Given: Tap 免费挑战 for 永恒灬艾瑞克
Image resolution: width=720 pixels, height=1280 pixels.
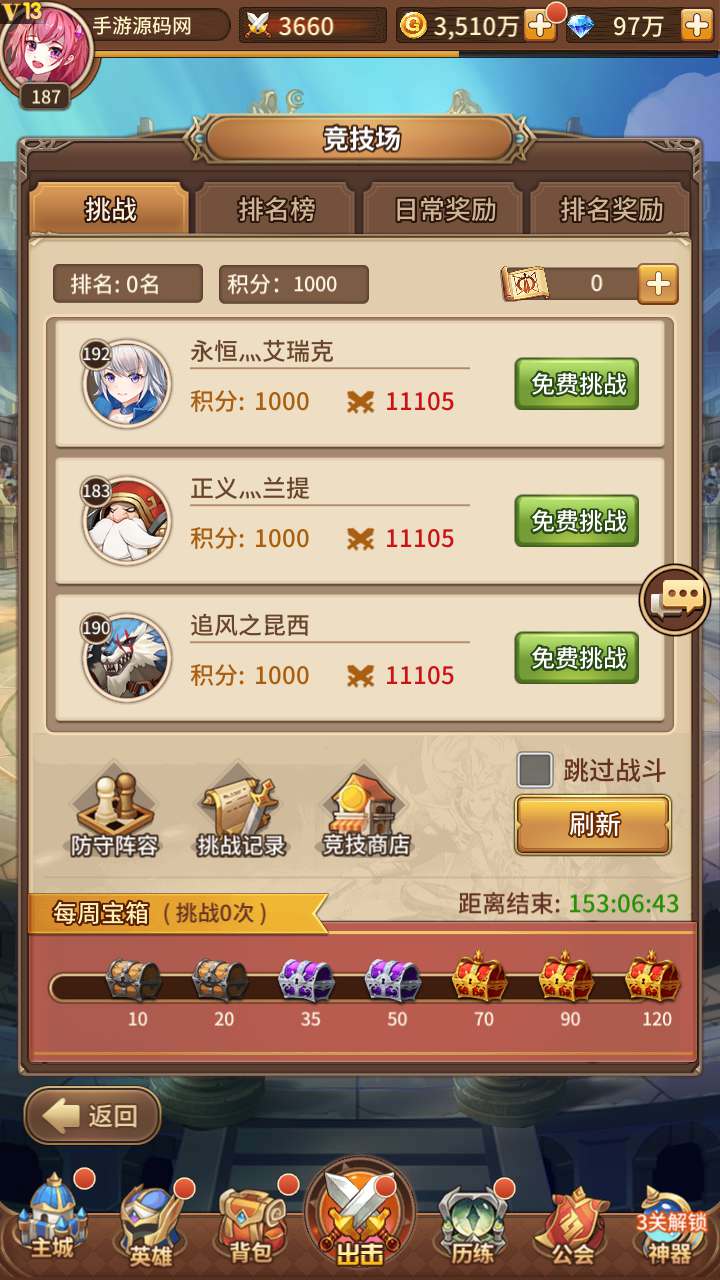Looking at the screenshot, I should click(x=577, y=384).
